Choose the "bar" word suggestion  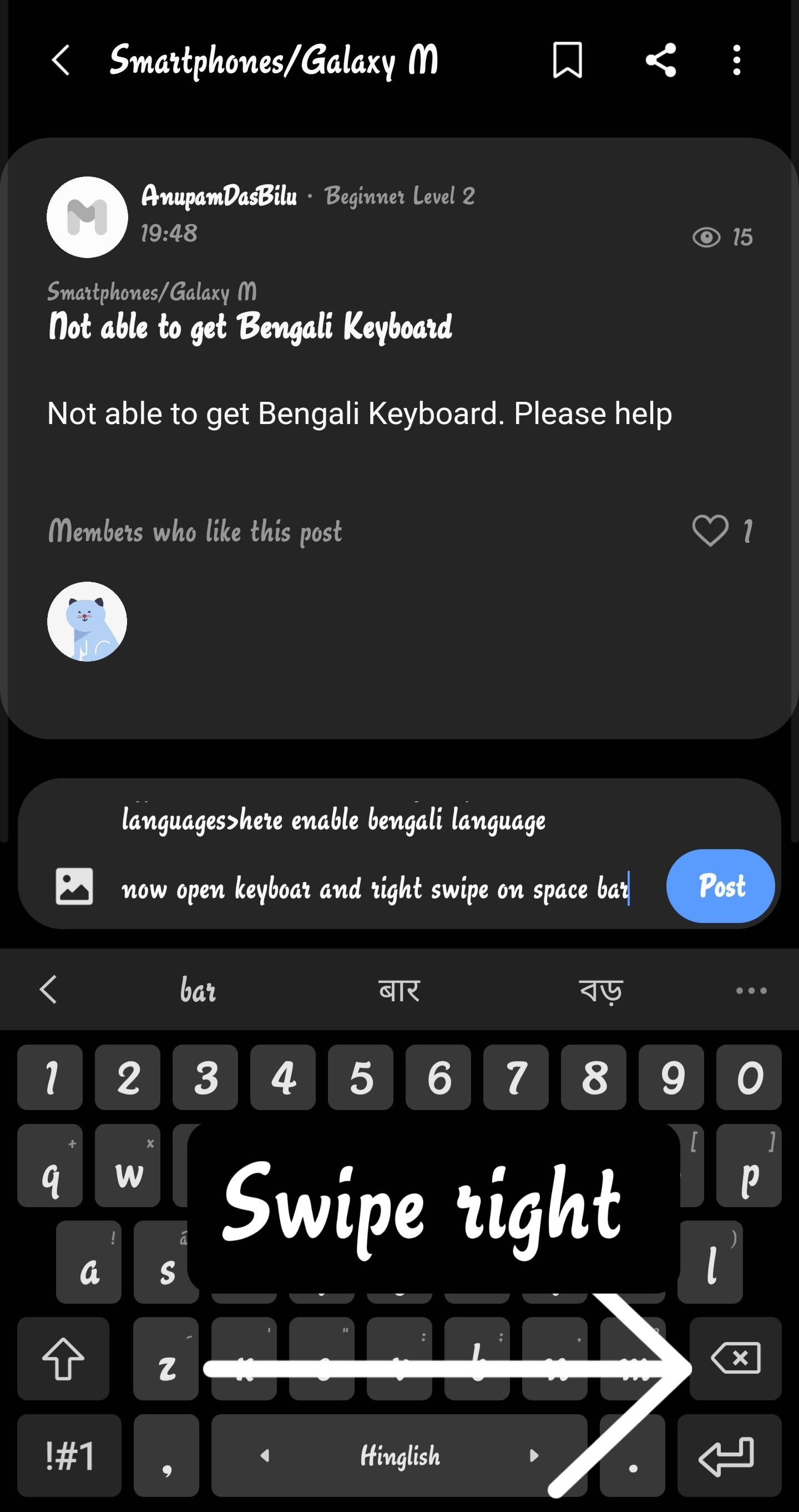(x=198, y=991)
